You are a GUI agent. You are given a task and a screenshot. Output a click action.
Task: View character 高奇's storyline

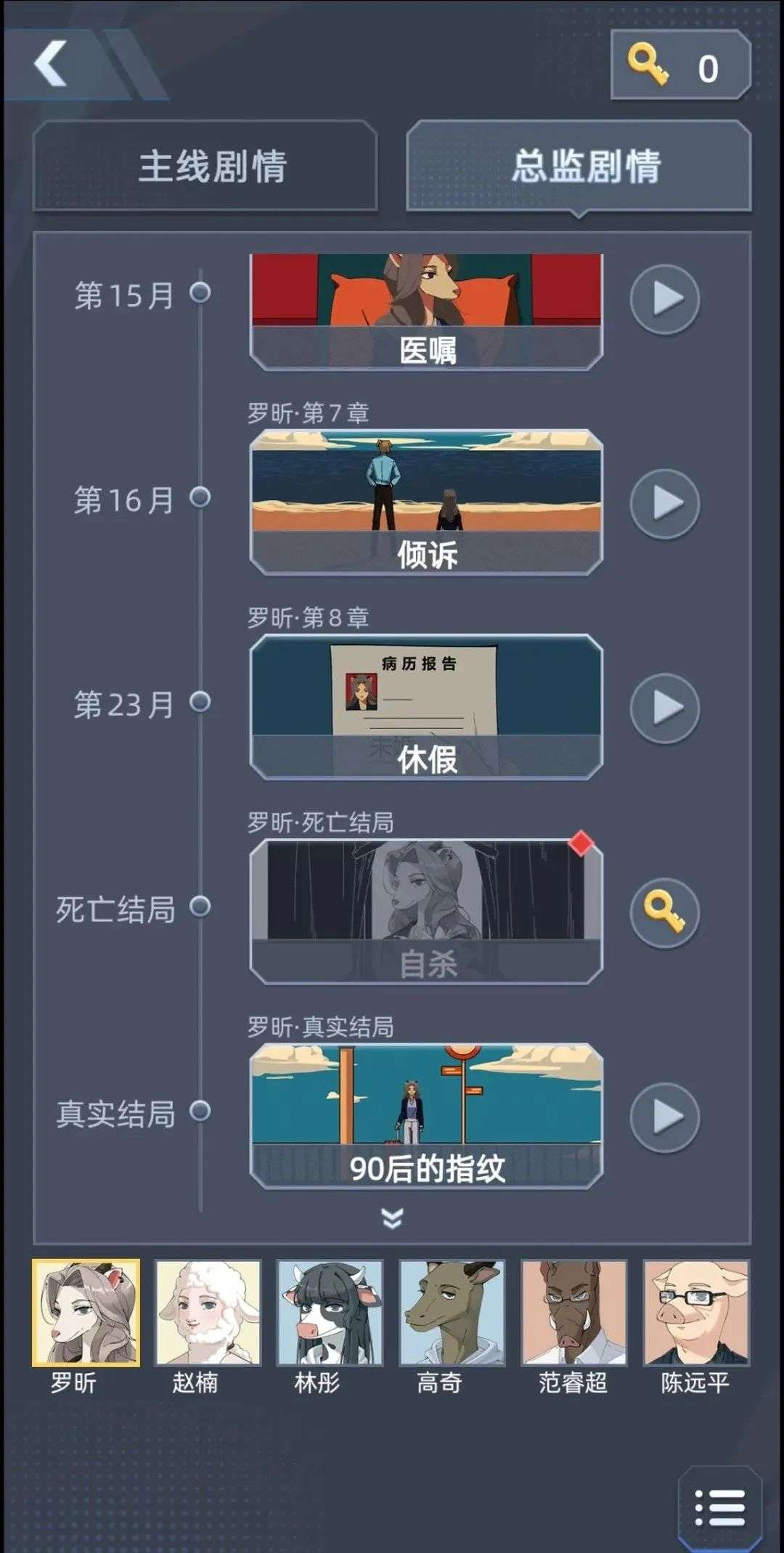[452, 1313]
